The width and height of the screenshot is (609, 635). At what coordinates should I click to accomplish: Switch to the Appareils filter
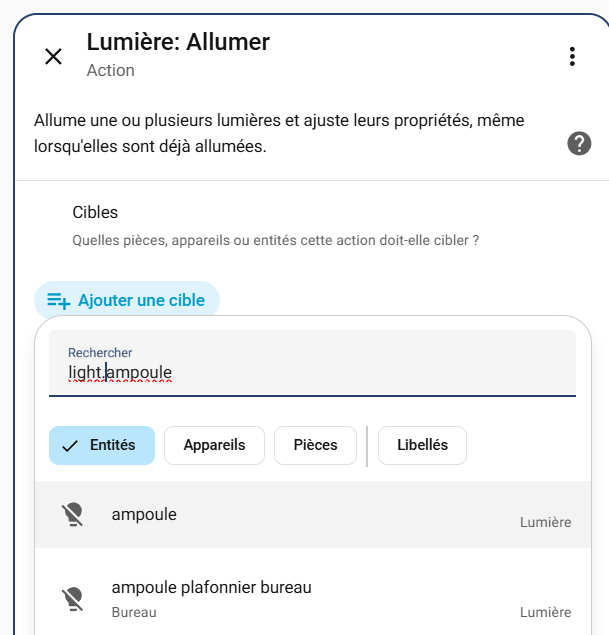214,445
